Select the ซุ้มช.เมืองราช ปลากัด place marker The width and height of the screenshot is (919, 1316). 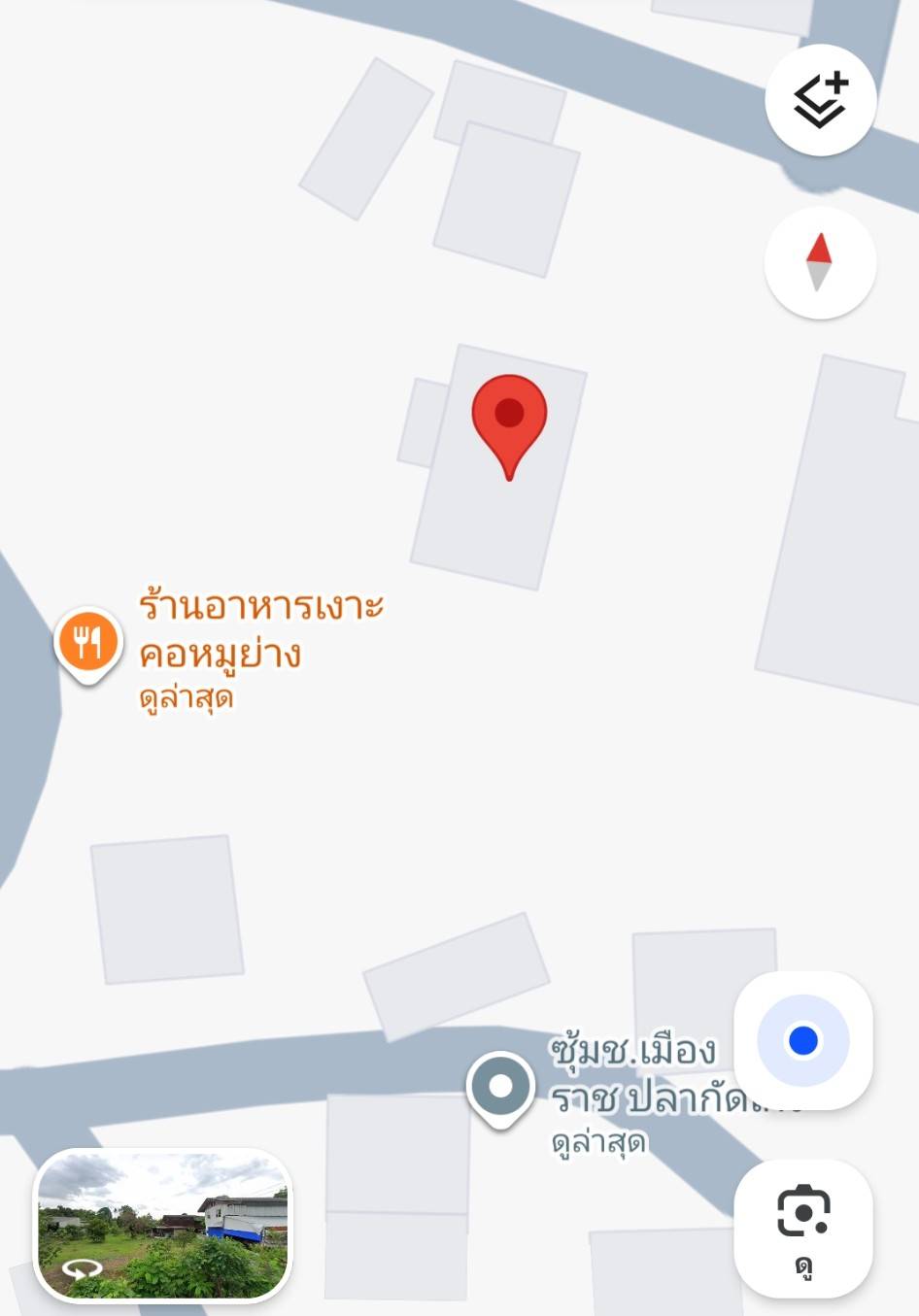click(500, 1087)
